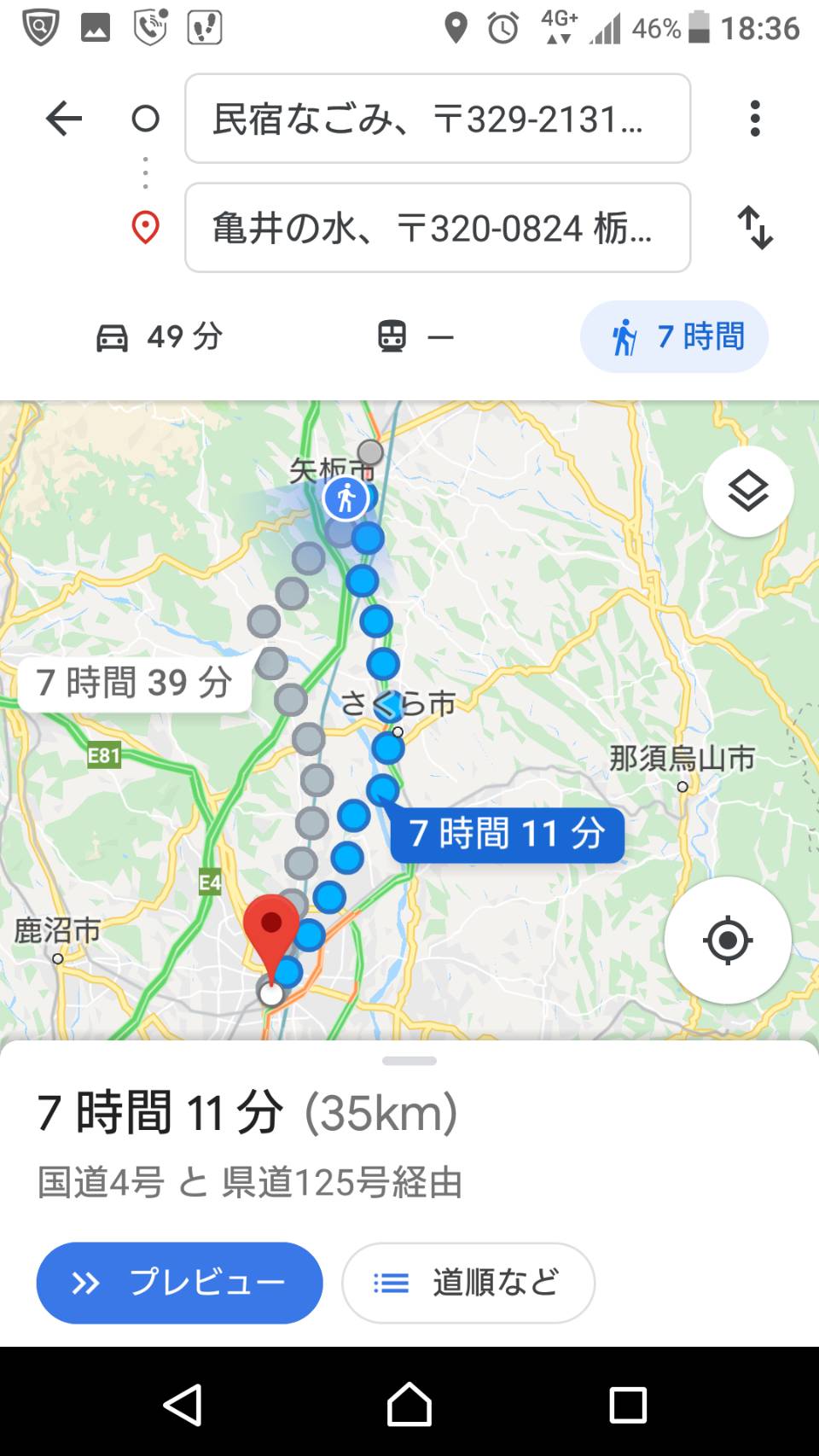819x1456 pixels.
Task: Center the map on my location
Action: click(727, 940)
